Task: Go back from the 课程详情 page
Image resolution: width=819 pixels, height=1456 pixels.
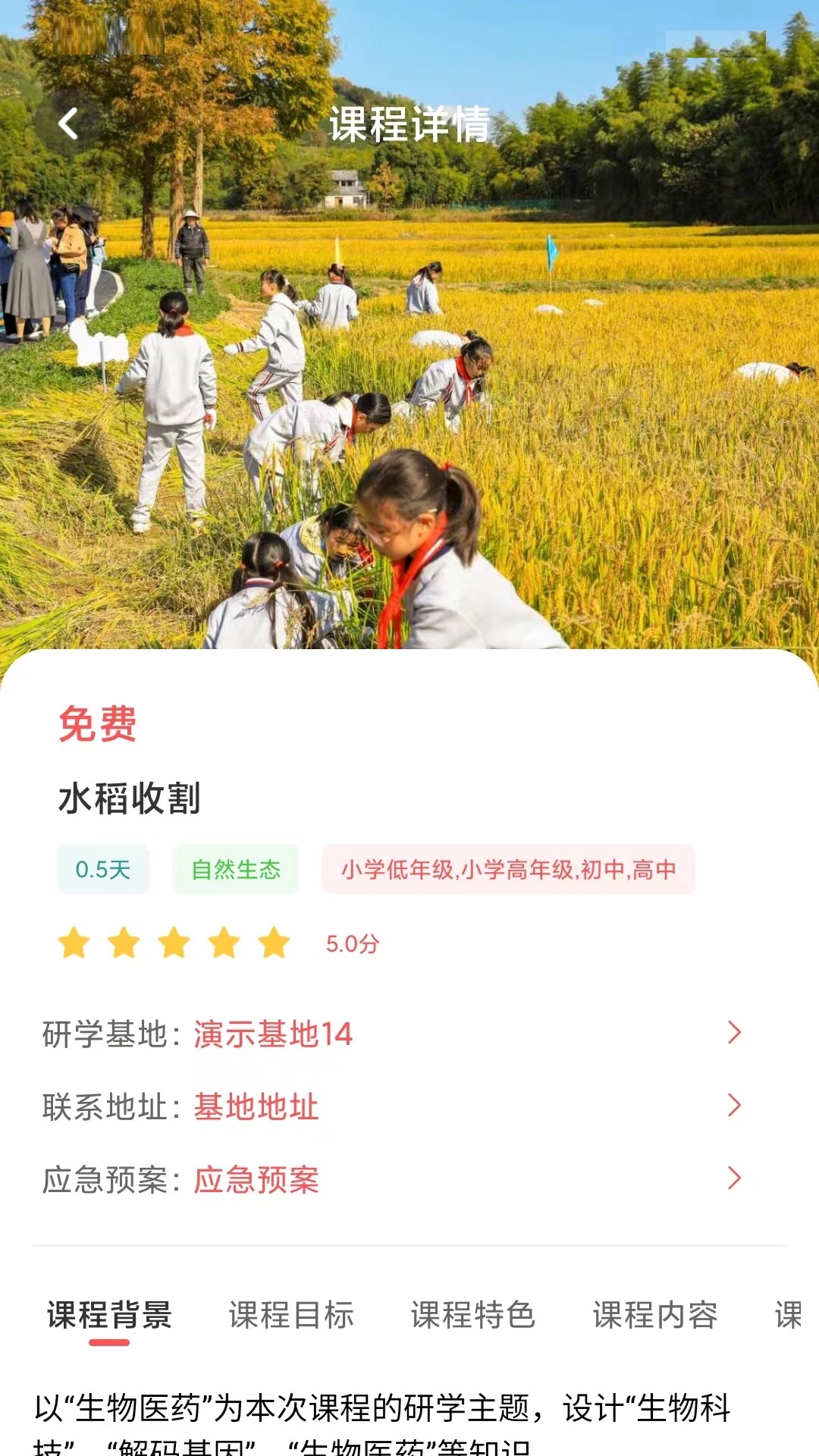Action: pyautogui.click(x=68, y=124)
